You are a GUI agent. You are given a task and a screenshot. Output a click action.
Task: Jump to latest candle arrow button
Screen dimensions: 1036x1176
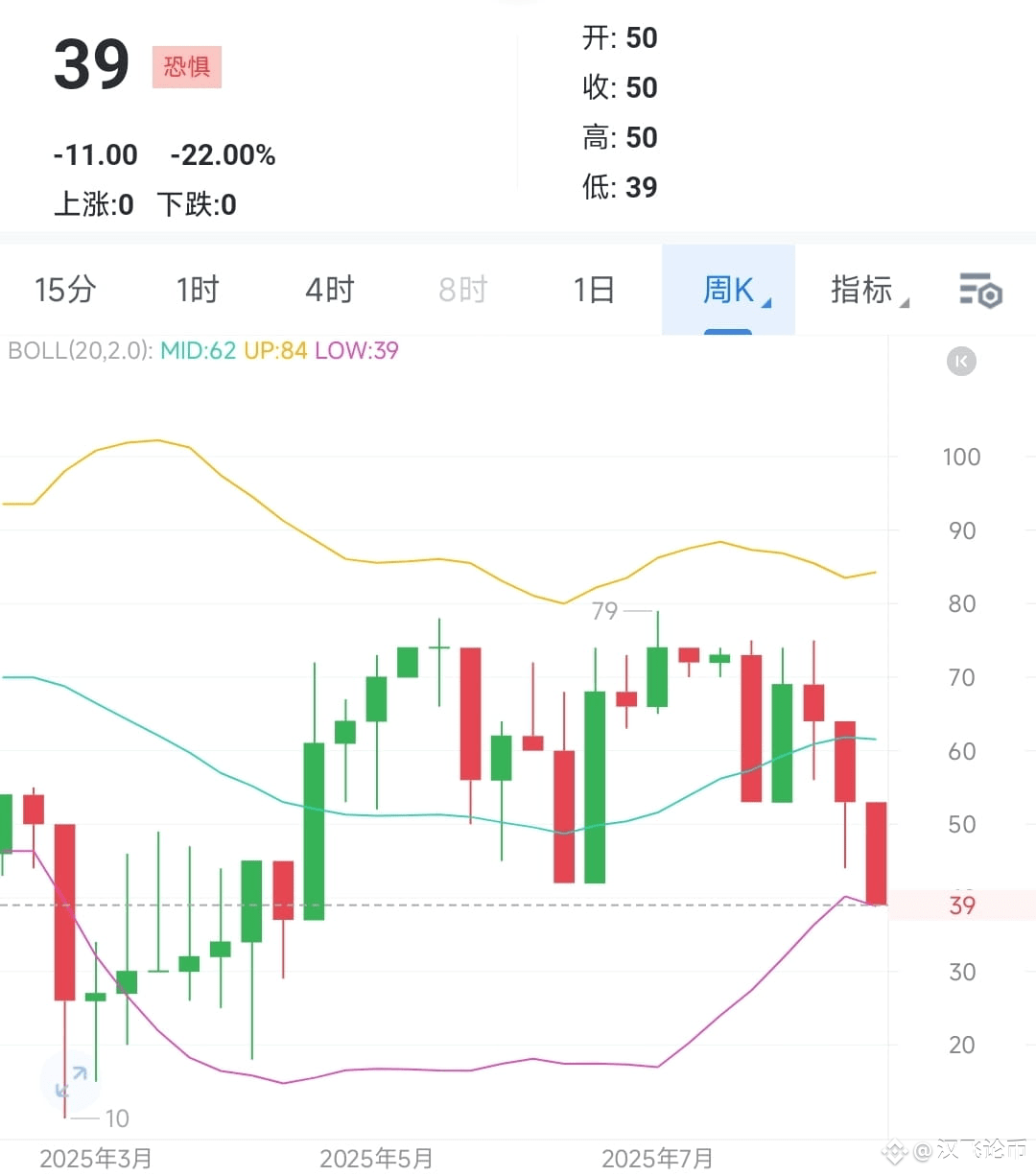[961, 362]
